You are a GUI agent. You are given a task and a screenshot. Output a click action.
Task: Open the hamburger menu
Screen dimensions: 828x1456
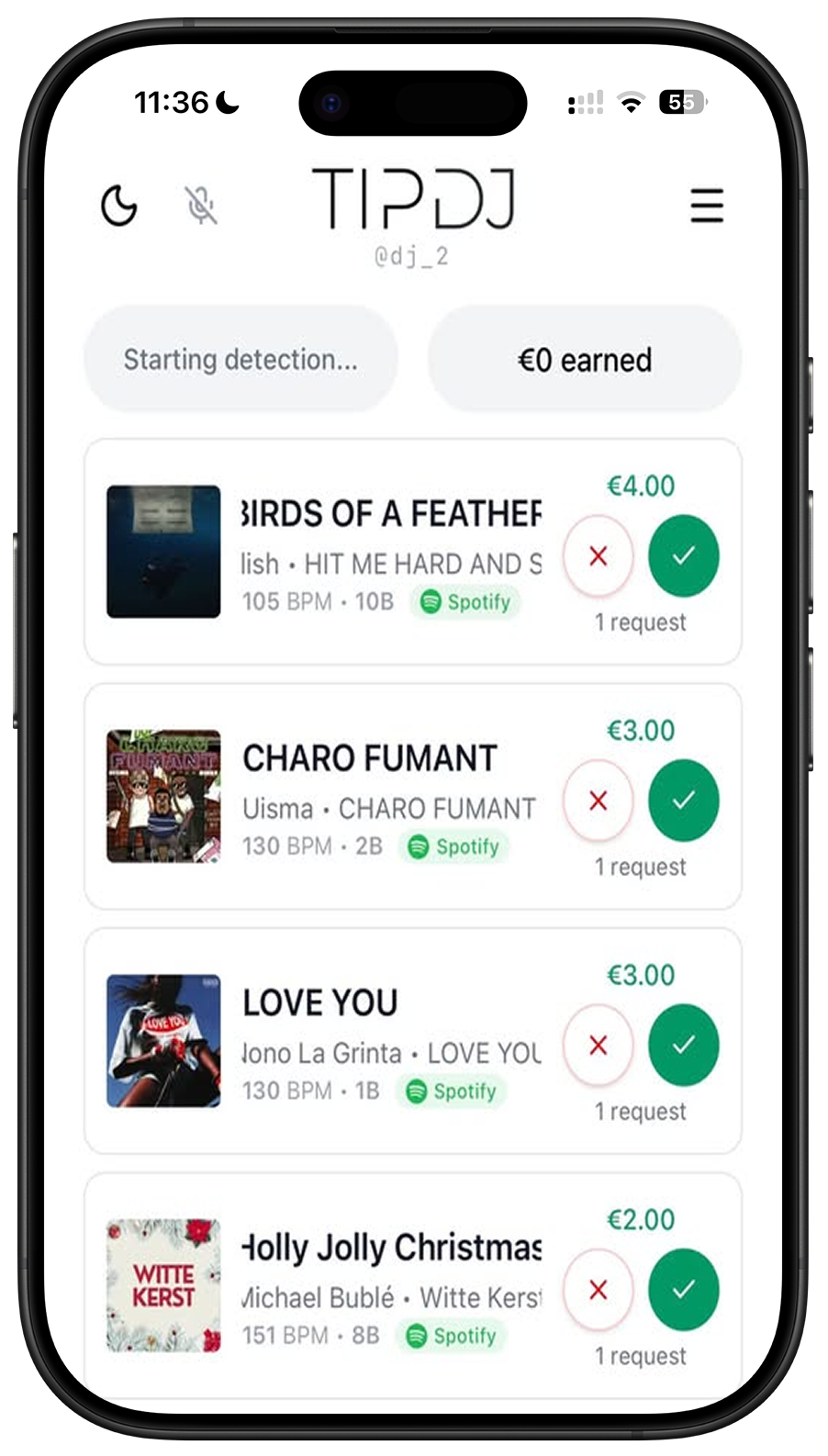pyautogui.click(x=707, y=205)
